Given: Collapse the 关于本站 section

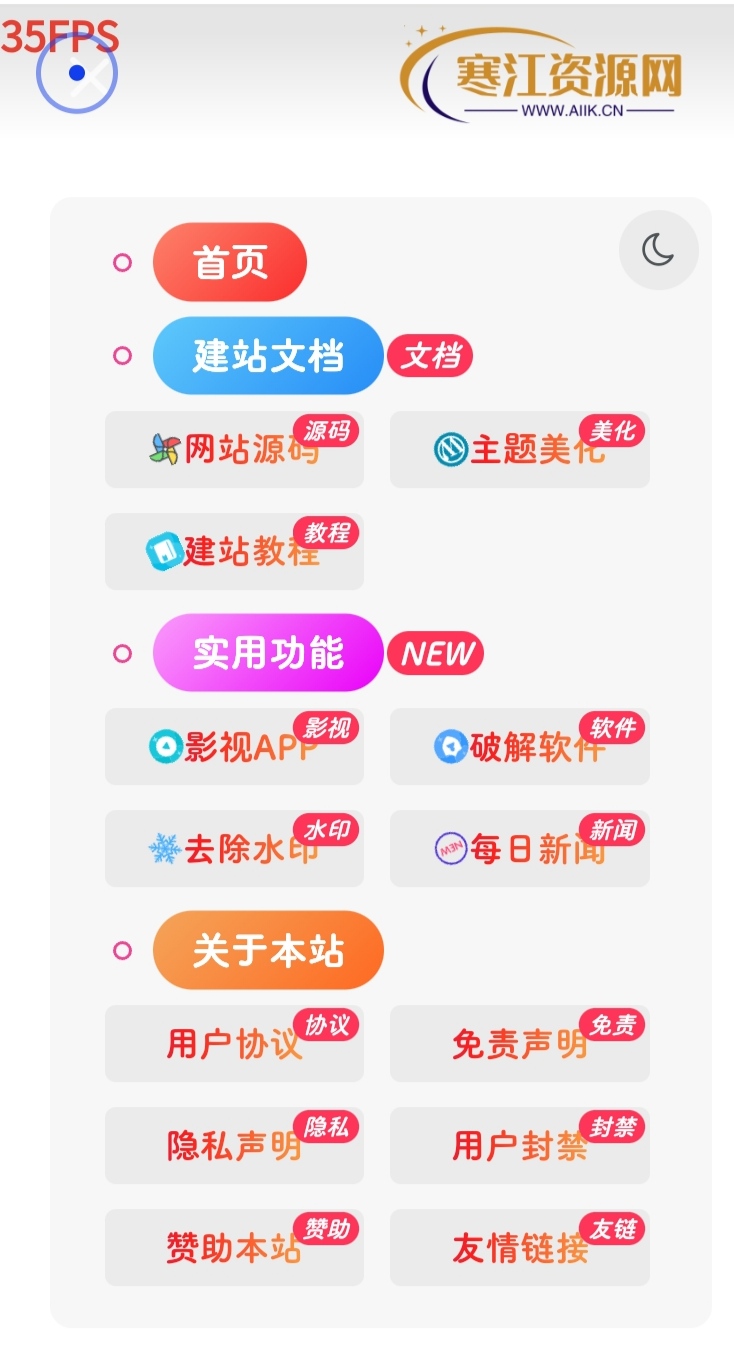Looking at the screenshot, I should [x=267, y=951].
